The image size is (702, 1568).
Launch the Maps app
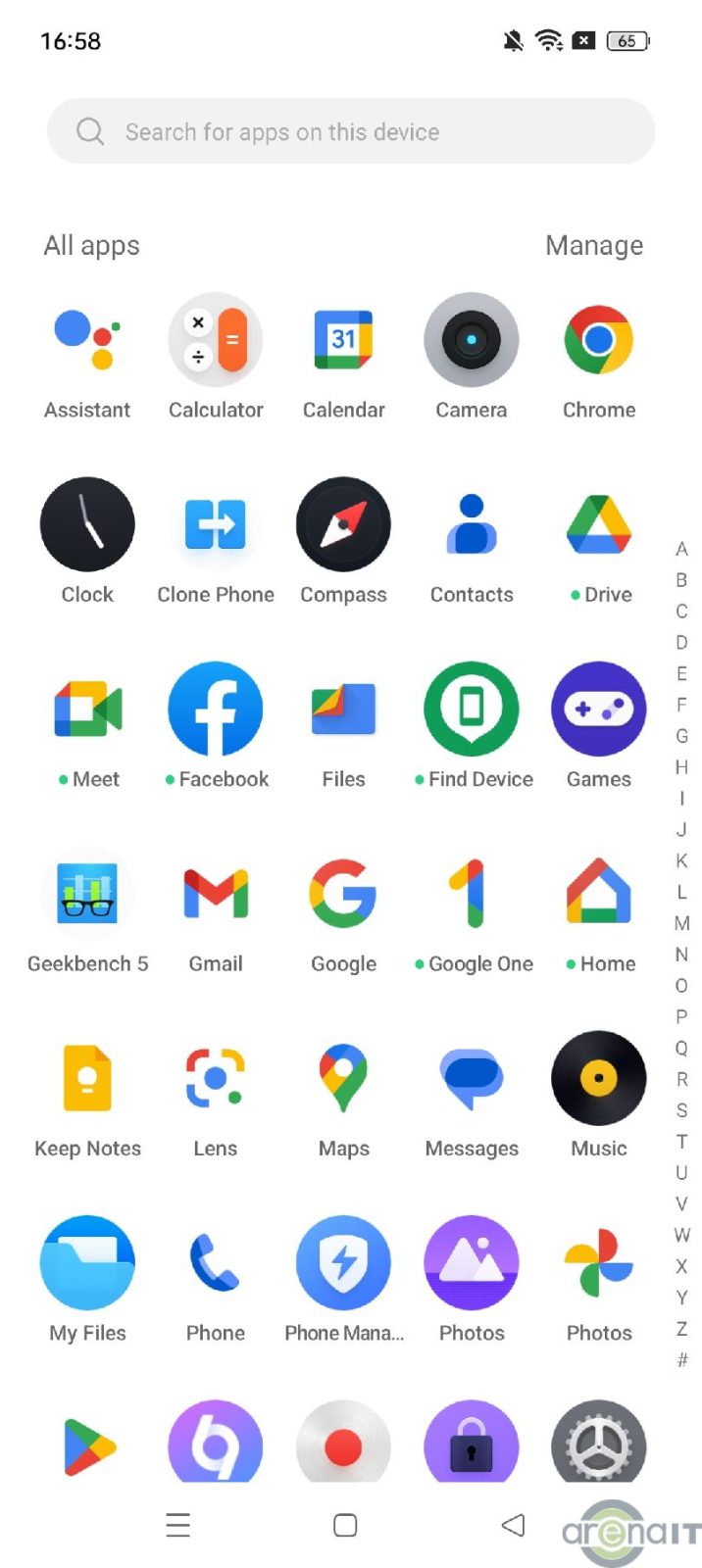coord(343,1079)
